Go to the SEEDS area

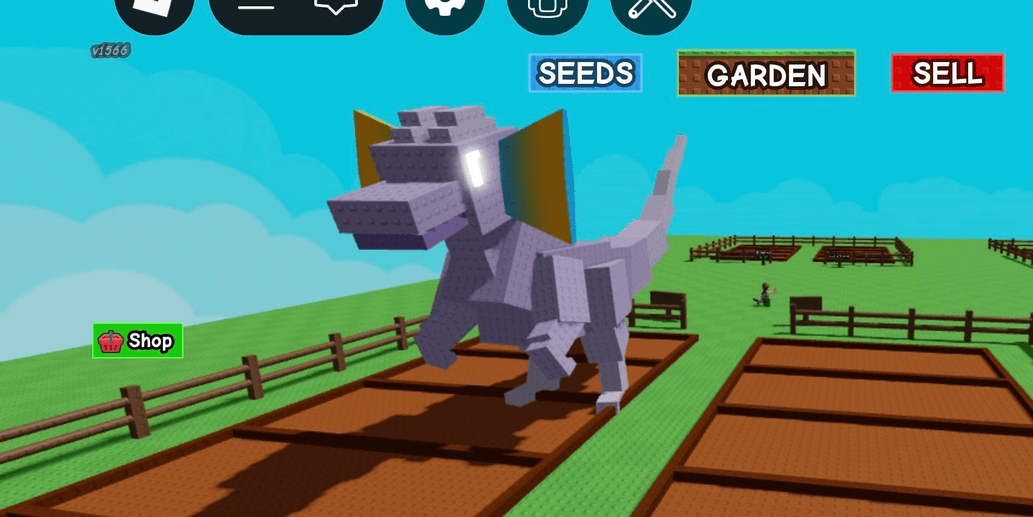pos(585,73)
